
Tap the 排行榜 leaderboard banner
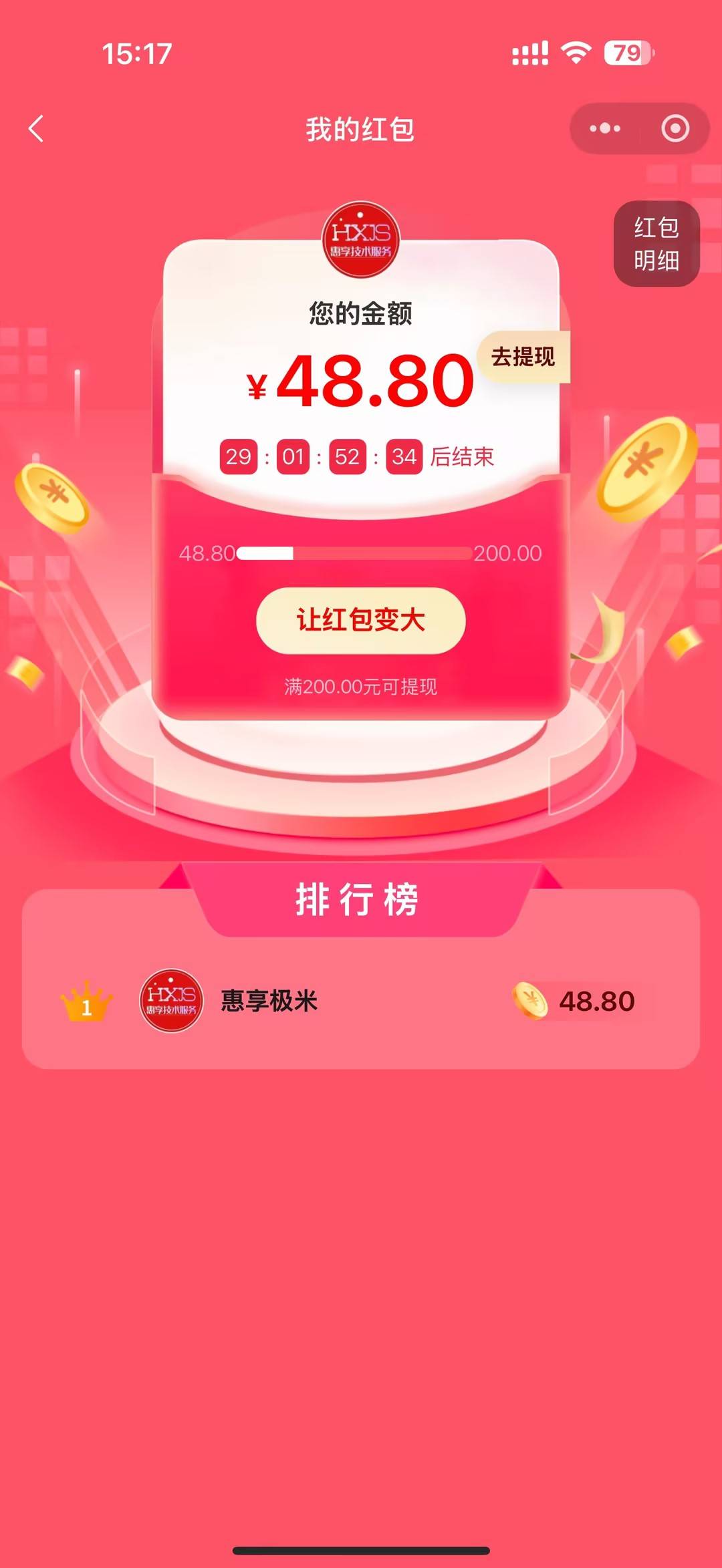pyautogui.click(x=361, y=899)
